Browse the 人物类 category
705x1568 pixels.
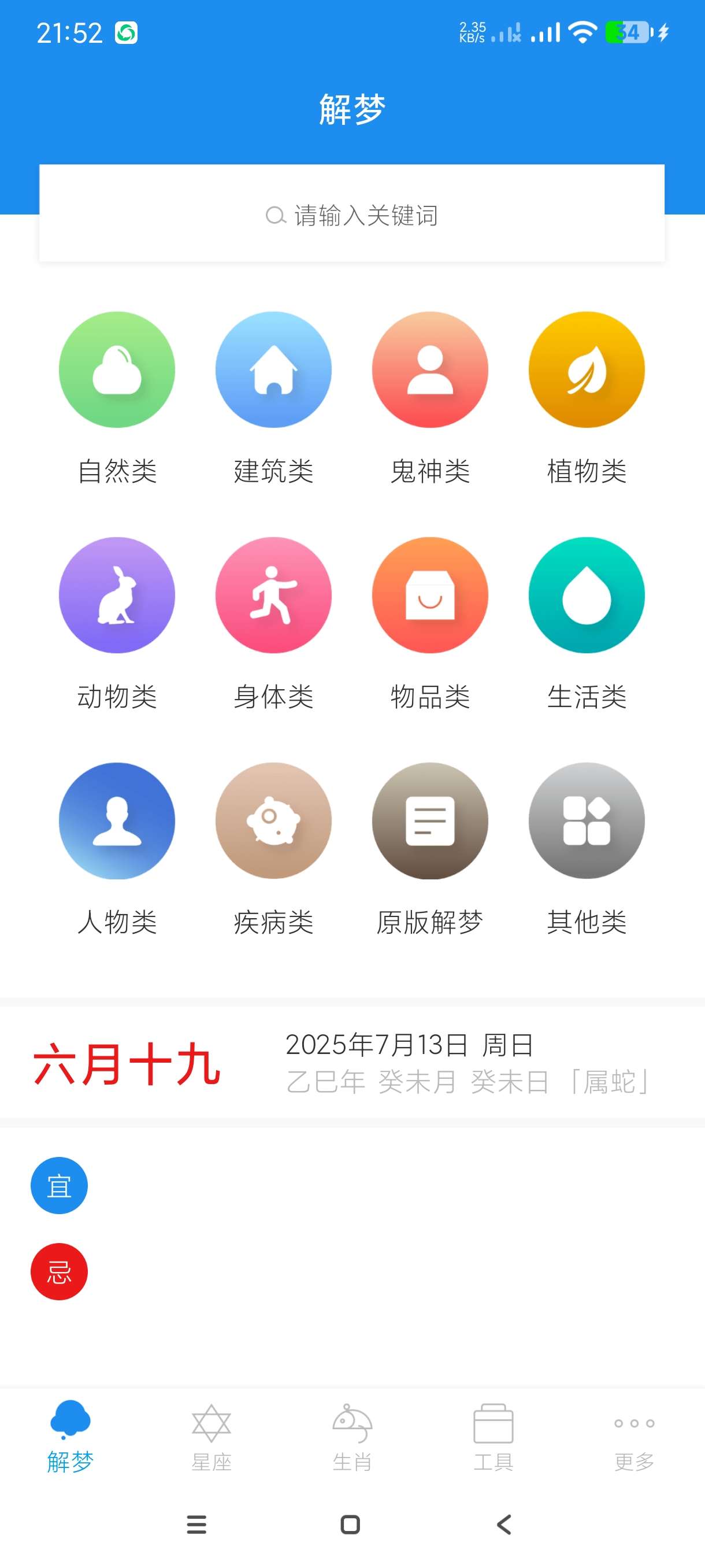117,820
